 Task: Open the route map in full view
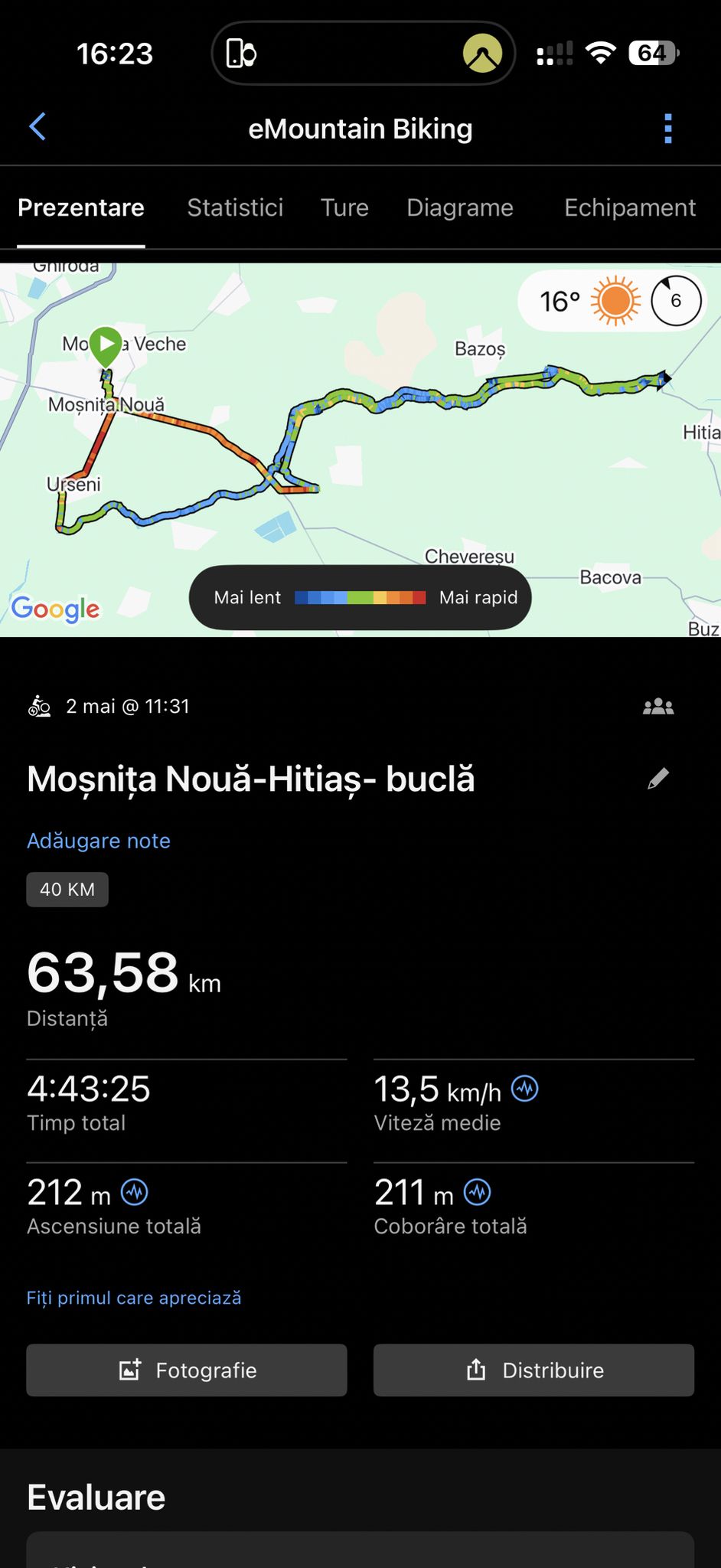click(x=360, y=449)
